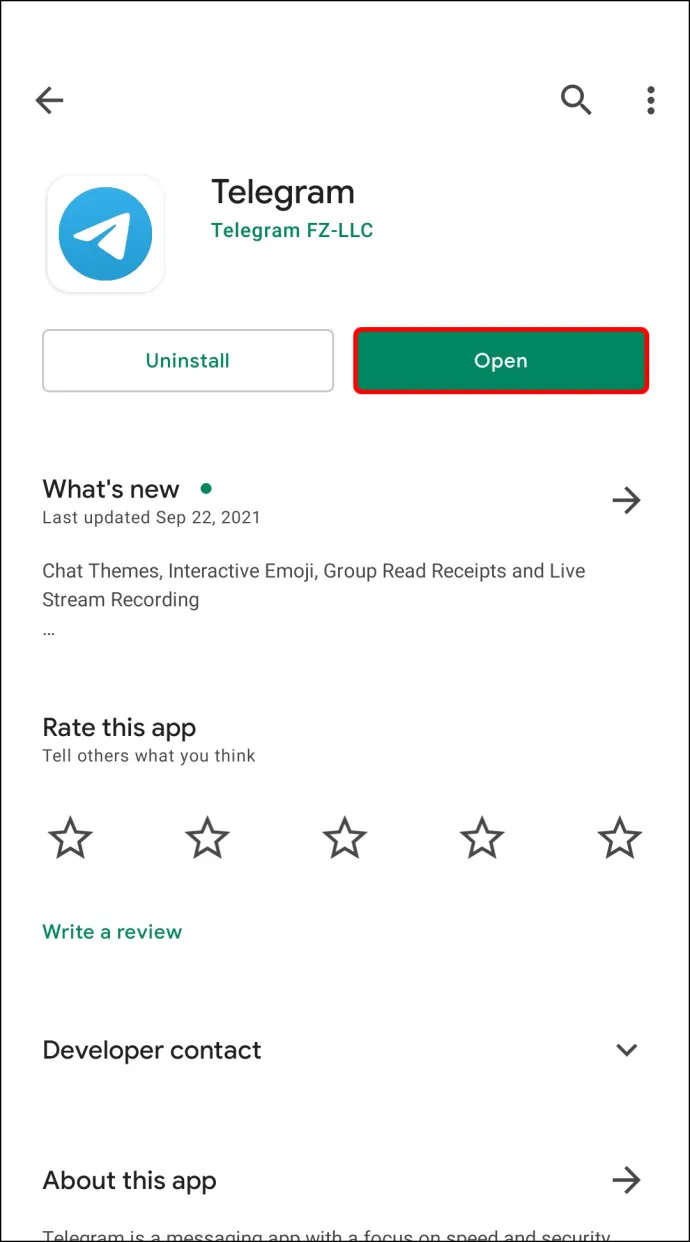Open About this app arrow
Viewport: 690px width, 1242px height.
(626, 1181)
